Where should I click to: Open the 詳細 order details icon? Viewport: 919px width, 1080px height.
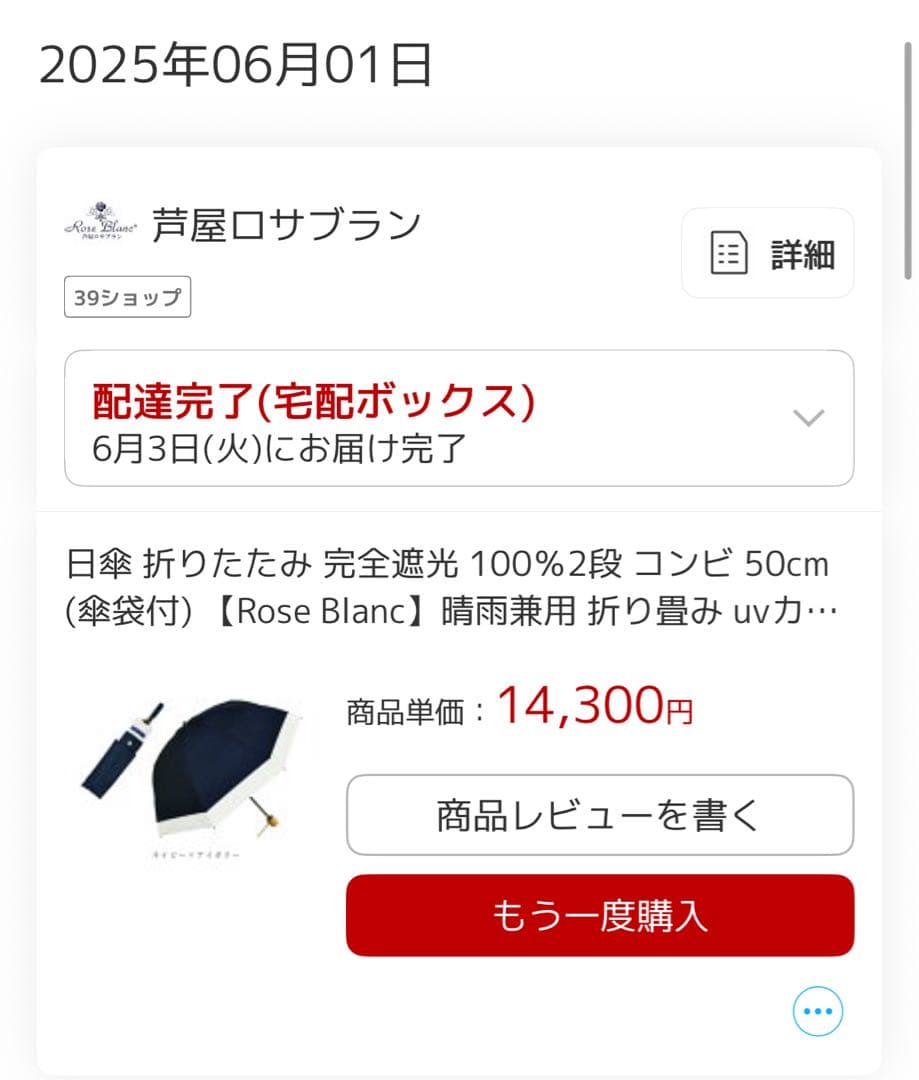pos(766,252)
